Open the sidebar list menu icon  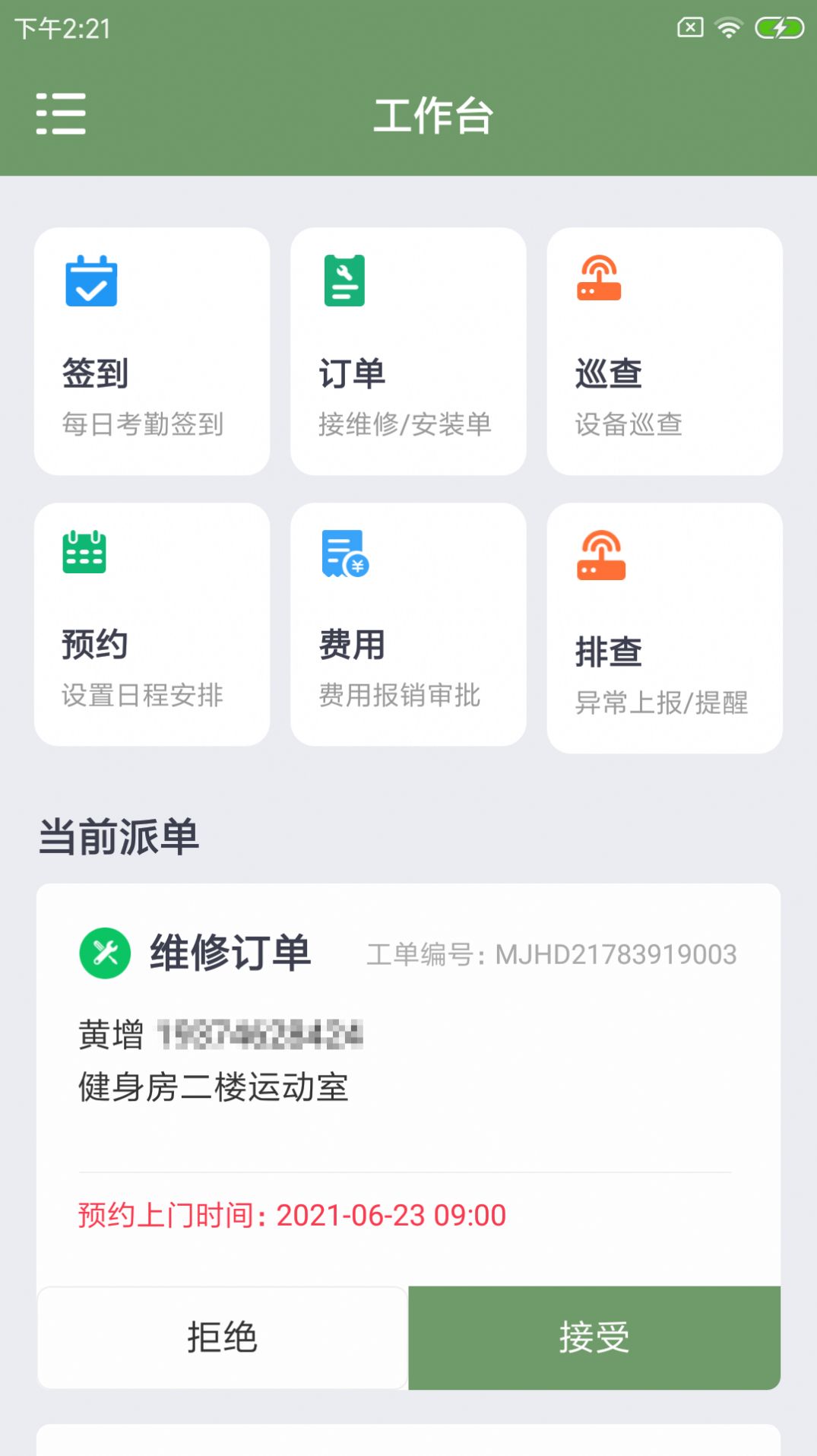click(x=62, y=114)
